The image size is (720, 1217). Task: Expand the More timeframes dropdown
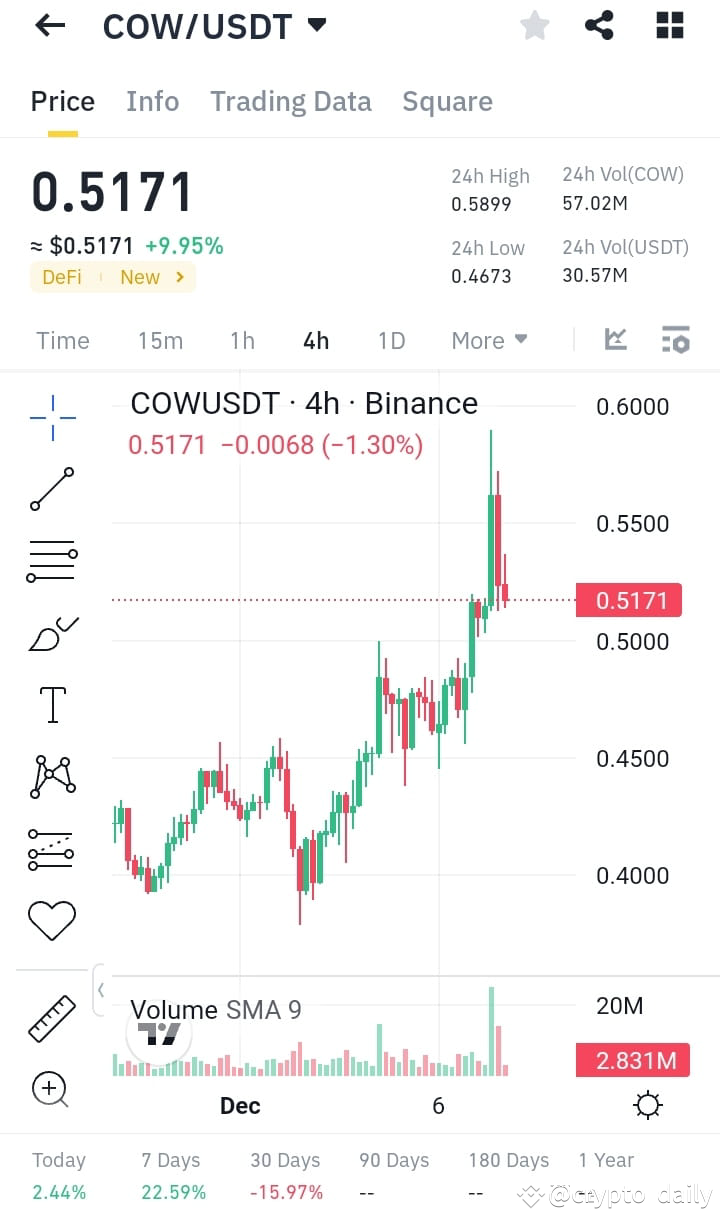489,340
